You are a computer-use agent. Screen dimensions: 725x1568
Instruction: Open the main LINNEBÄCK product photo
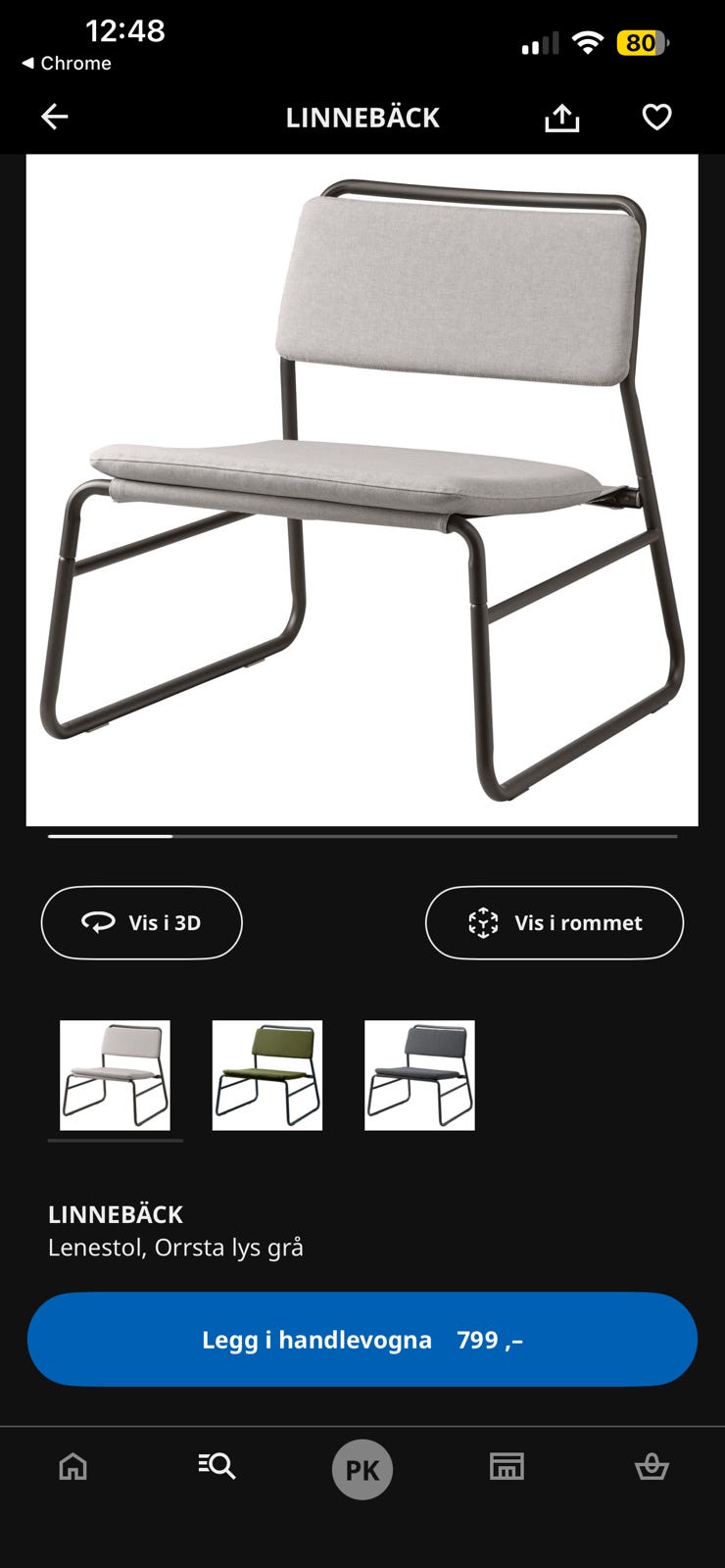tap(362, 490)
